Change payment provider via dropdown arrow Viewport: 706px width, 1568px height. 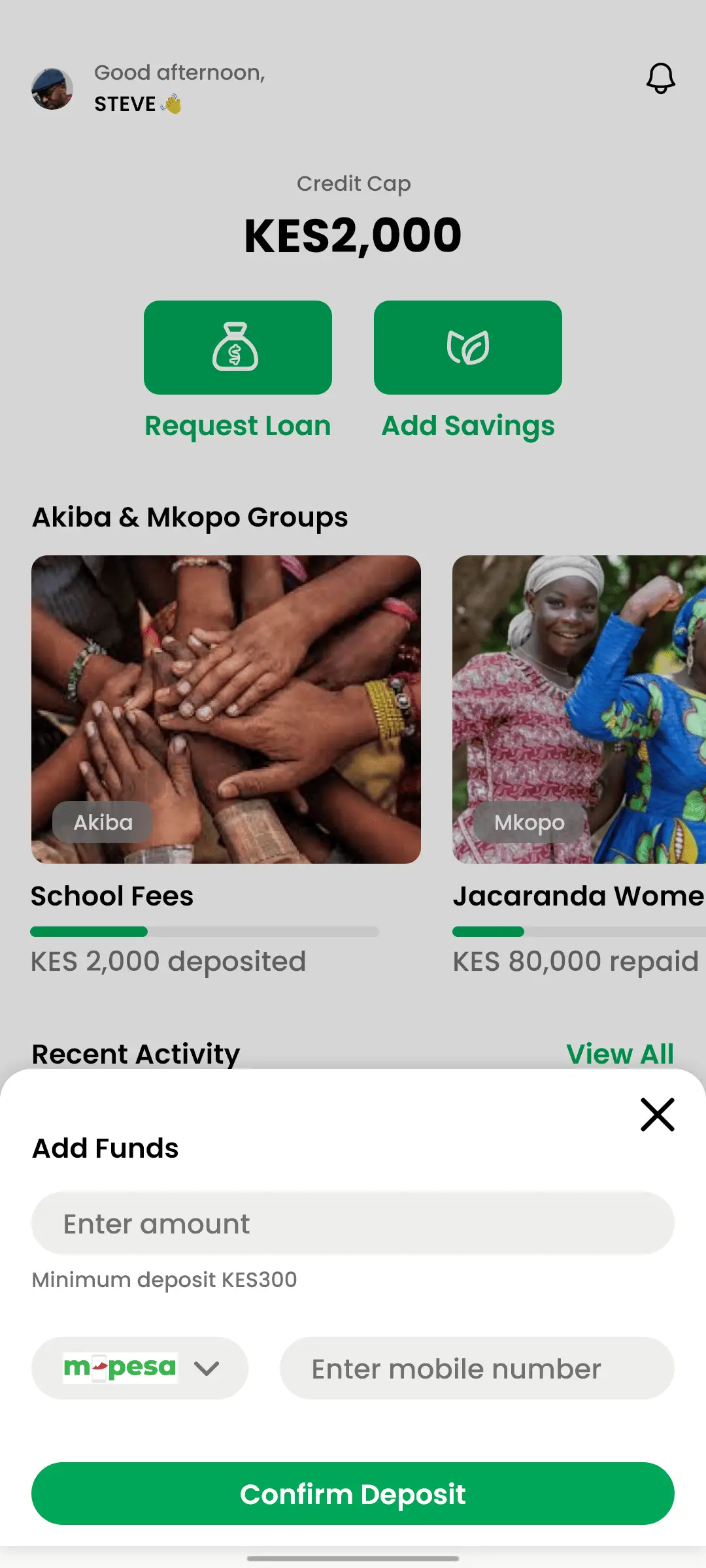click(207, 1367)
